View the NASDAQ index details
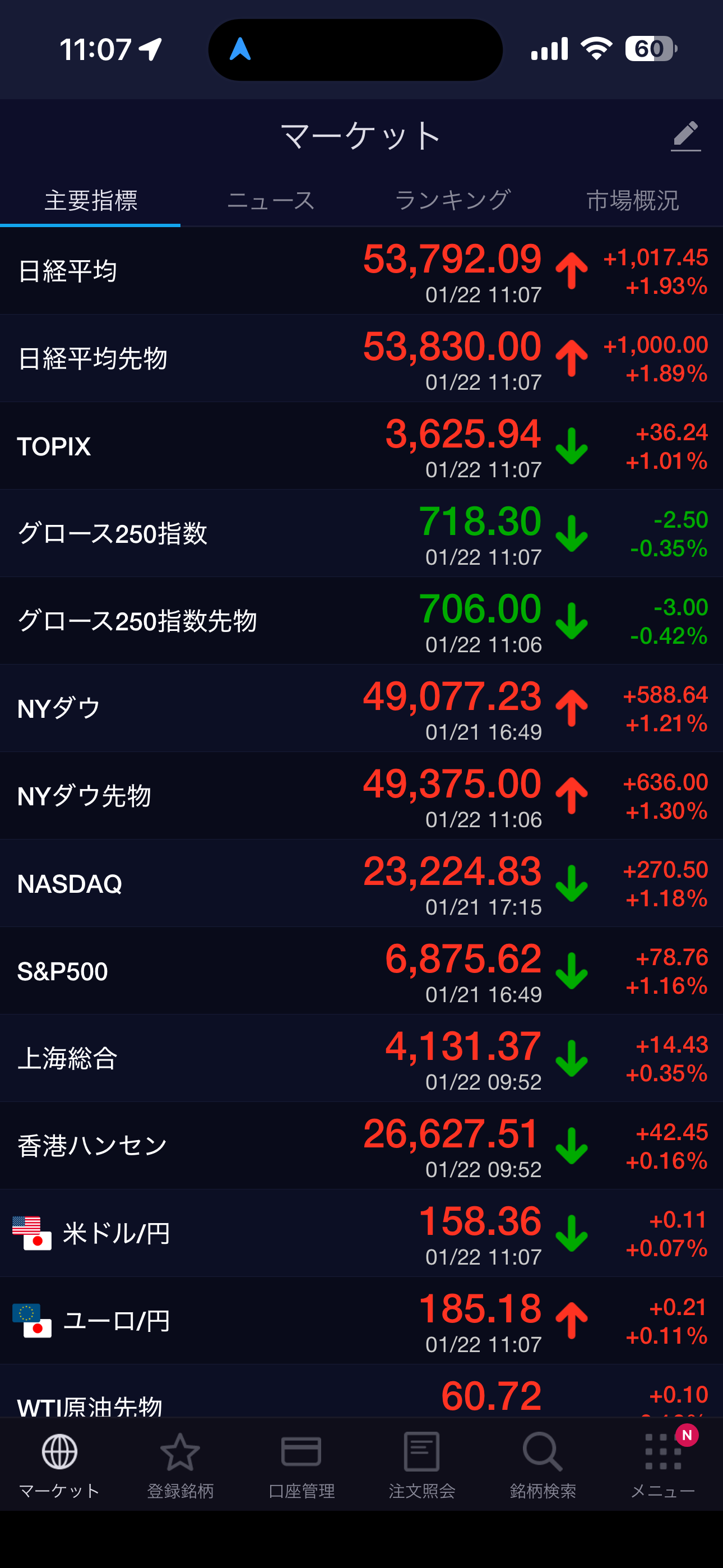The height and width of the screenshot is (1568, 723). coord(361,884)
